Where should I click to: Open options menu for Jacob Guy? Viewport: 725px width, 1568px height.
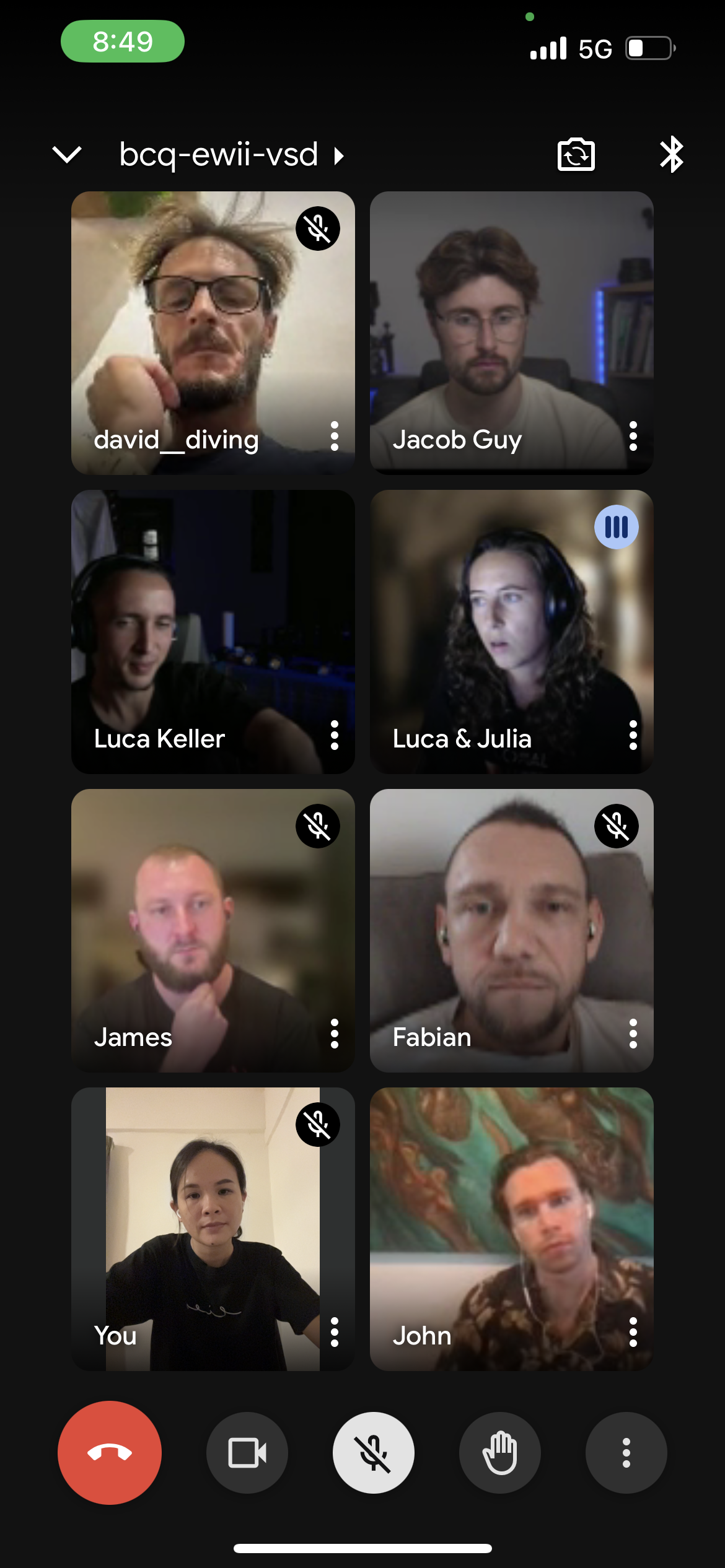pos(633,437)
